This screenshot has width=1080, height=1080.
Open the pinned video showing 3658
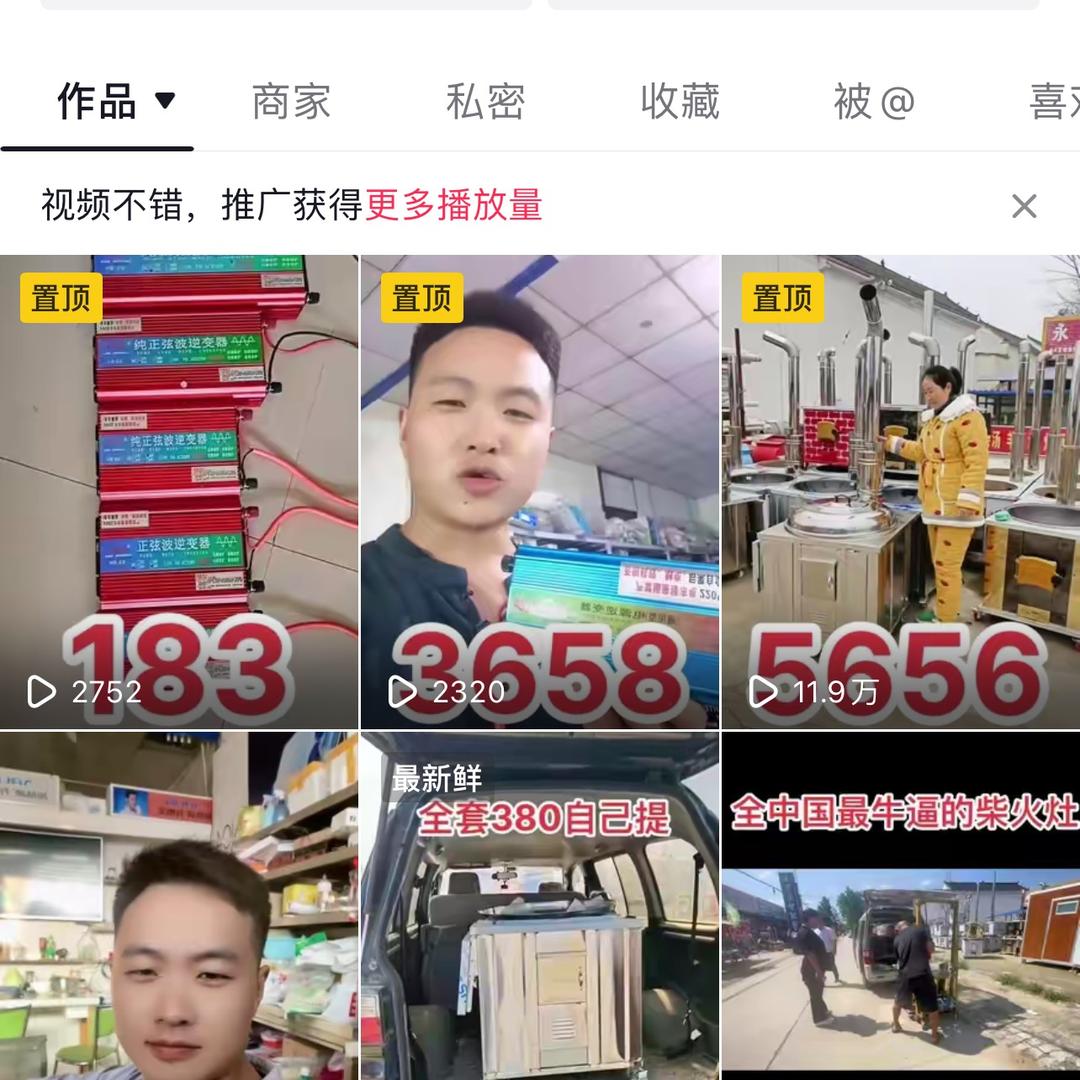(x=540, y=492)
